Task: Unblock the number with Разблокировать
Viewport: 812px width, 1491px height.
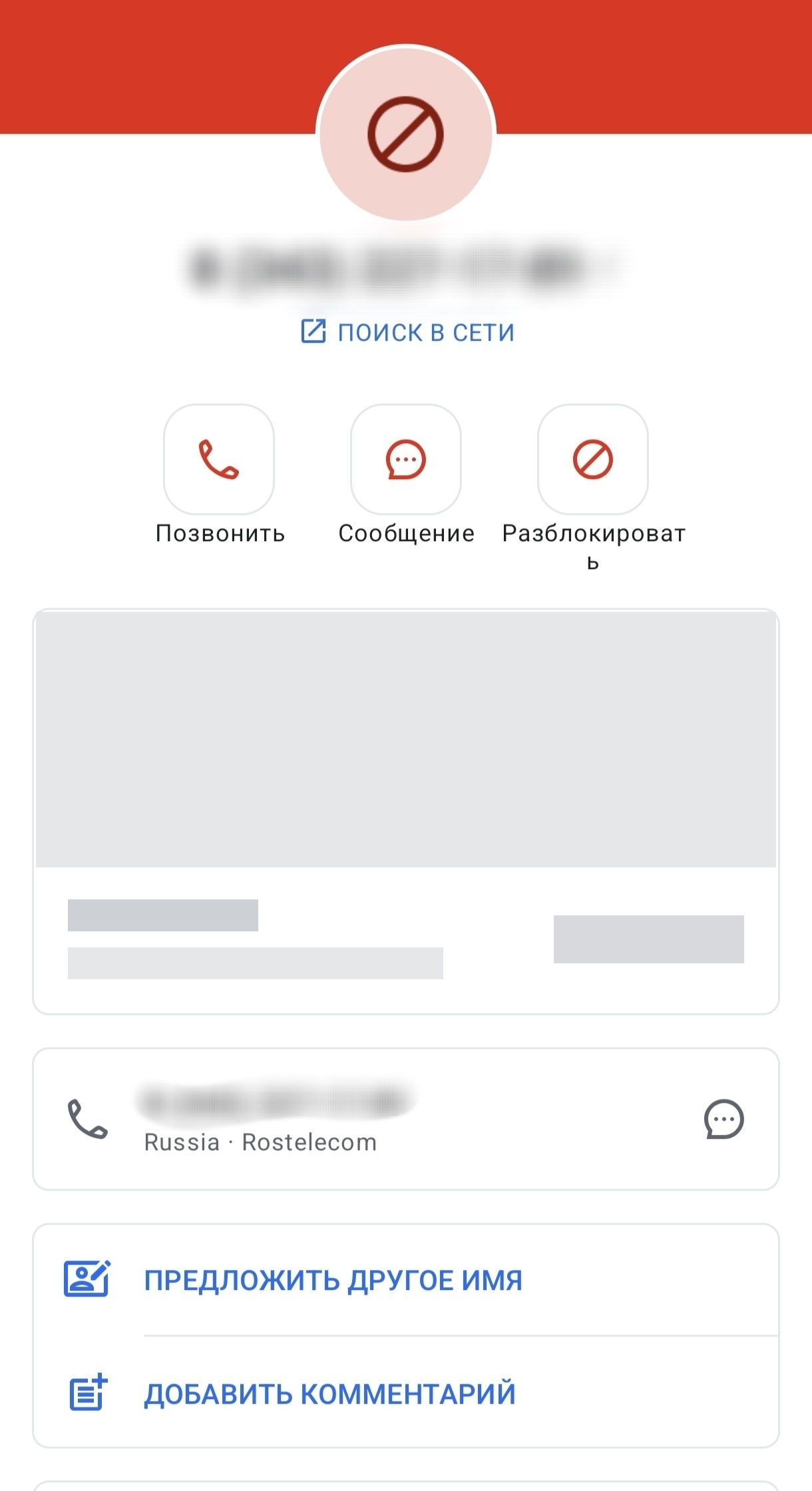Action: [x=593, y=459]
